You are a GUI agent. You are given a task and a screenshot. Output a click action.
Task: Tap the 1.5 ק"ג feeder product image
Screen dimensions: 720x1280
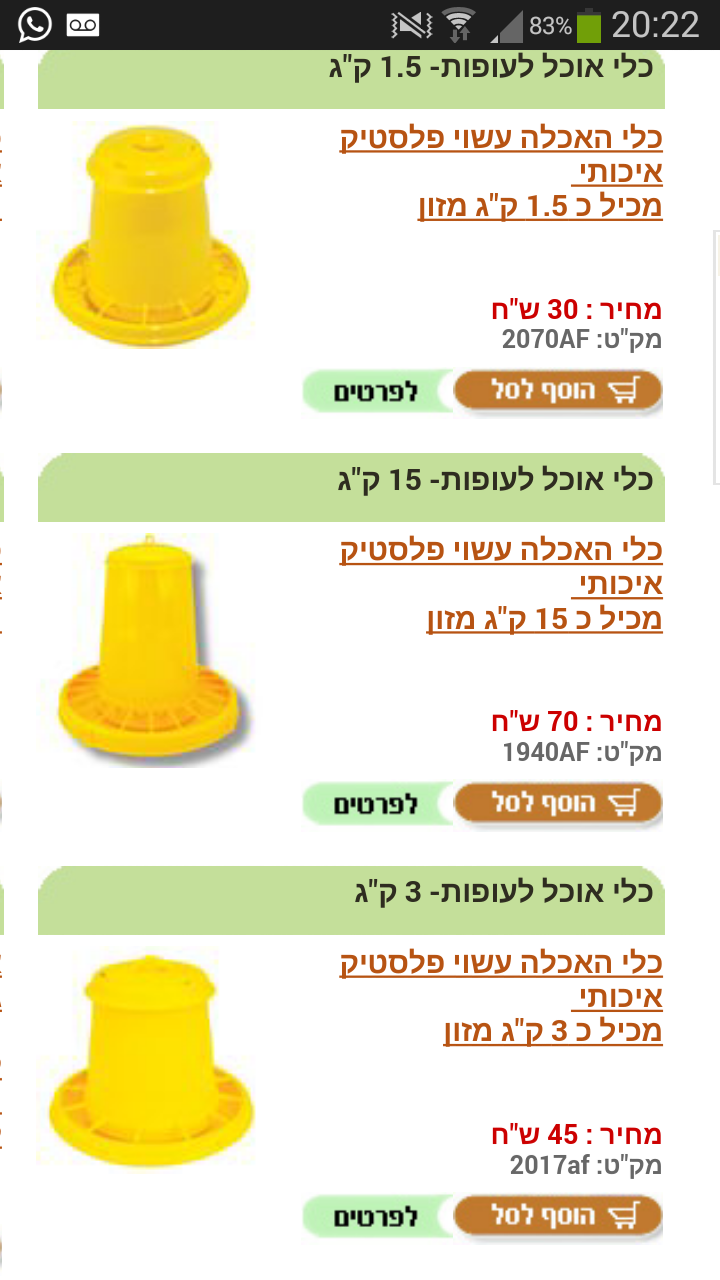tap(147, 237)
